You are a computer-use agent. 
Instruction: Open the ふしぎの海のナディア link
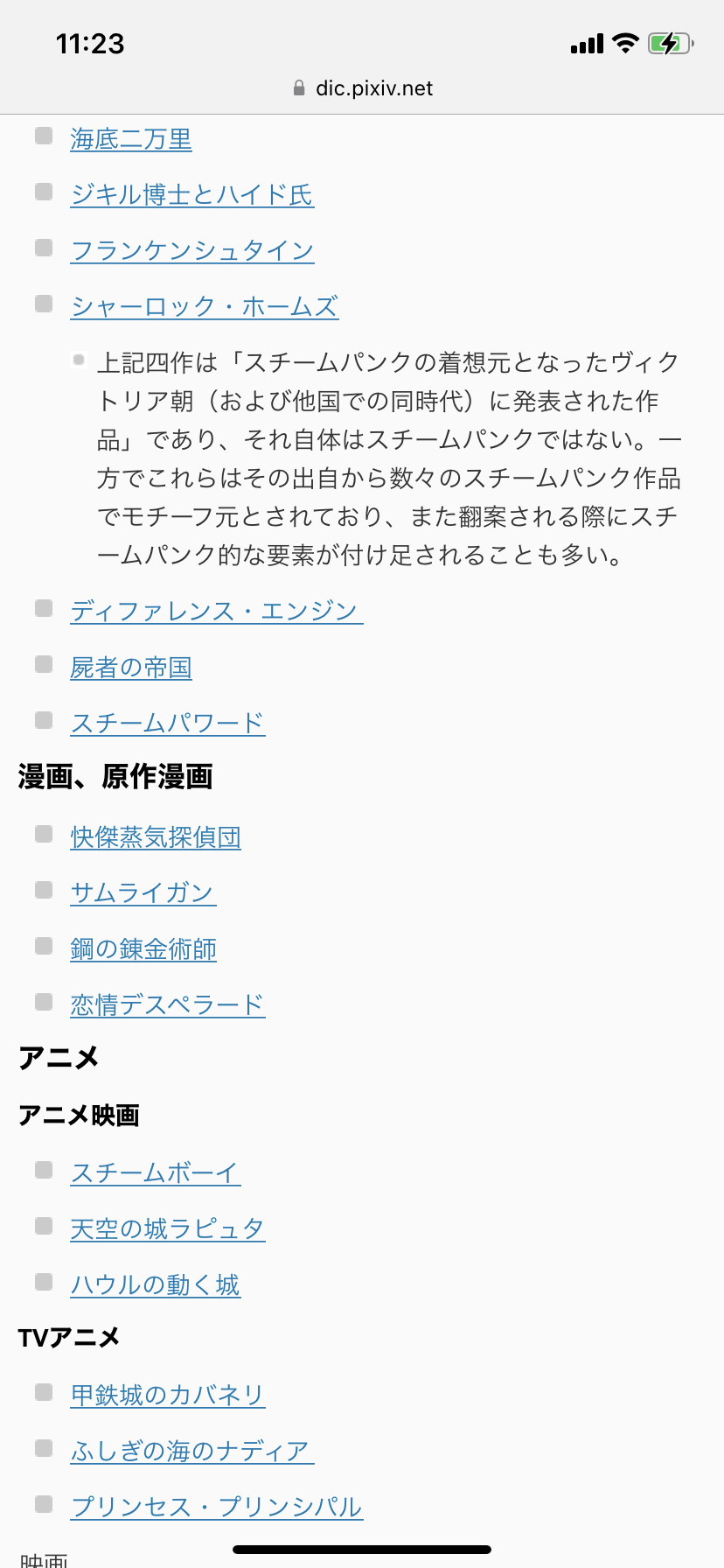pos(191,1451)
